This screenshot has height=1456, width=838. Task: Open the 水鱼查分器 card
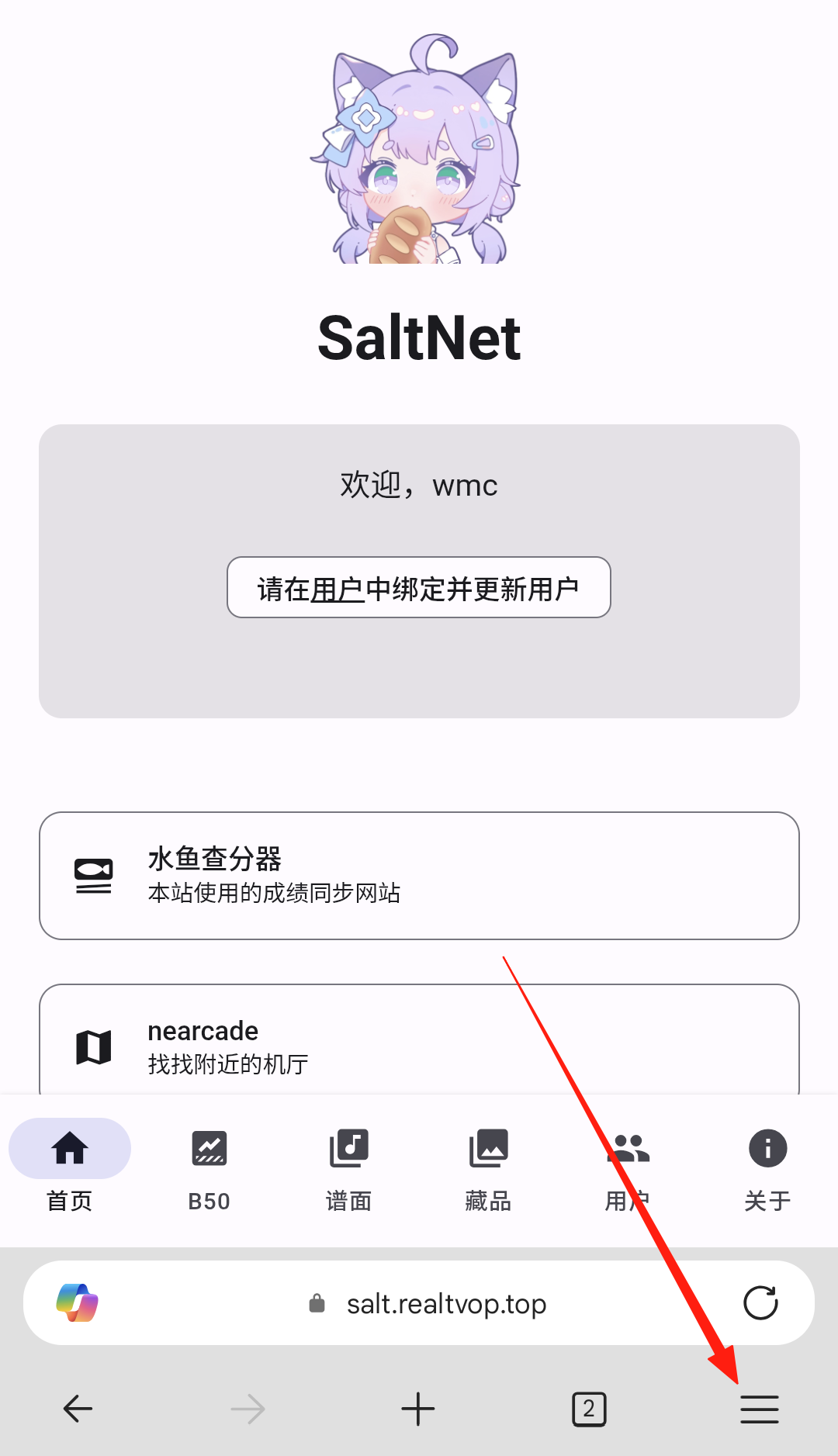(419, 875)
